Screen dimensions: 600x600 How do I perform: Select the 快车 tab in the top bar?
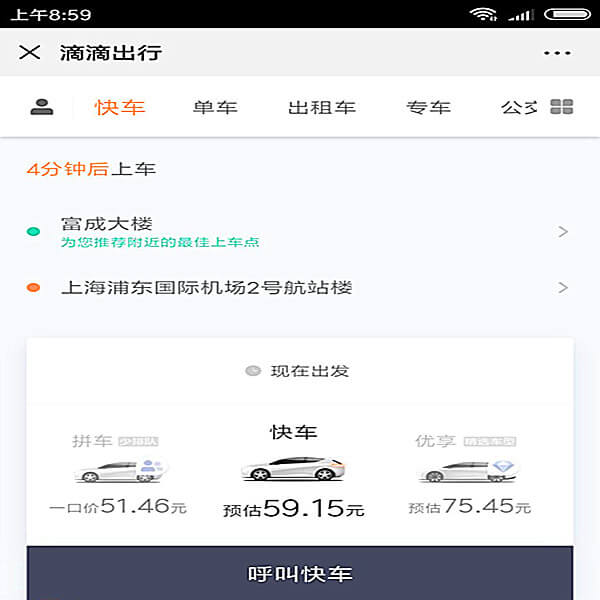point(120,107)
